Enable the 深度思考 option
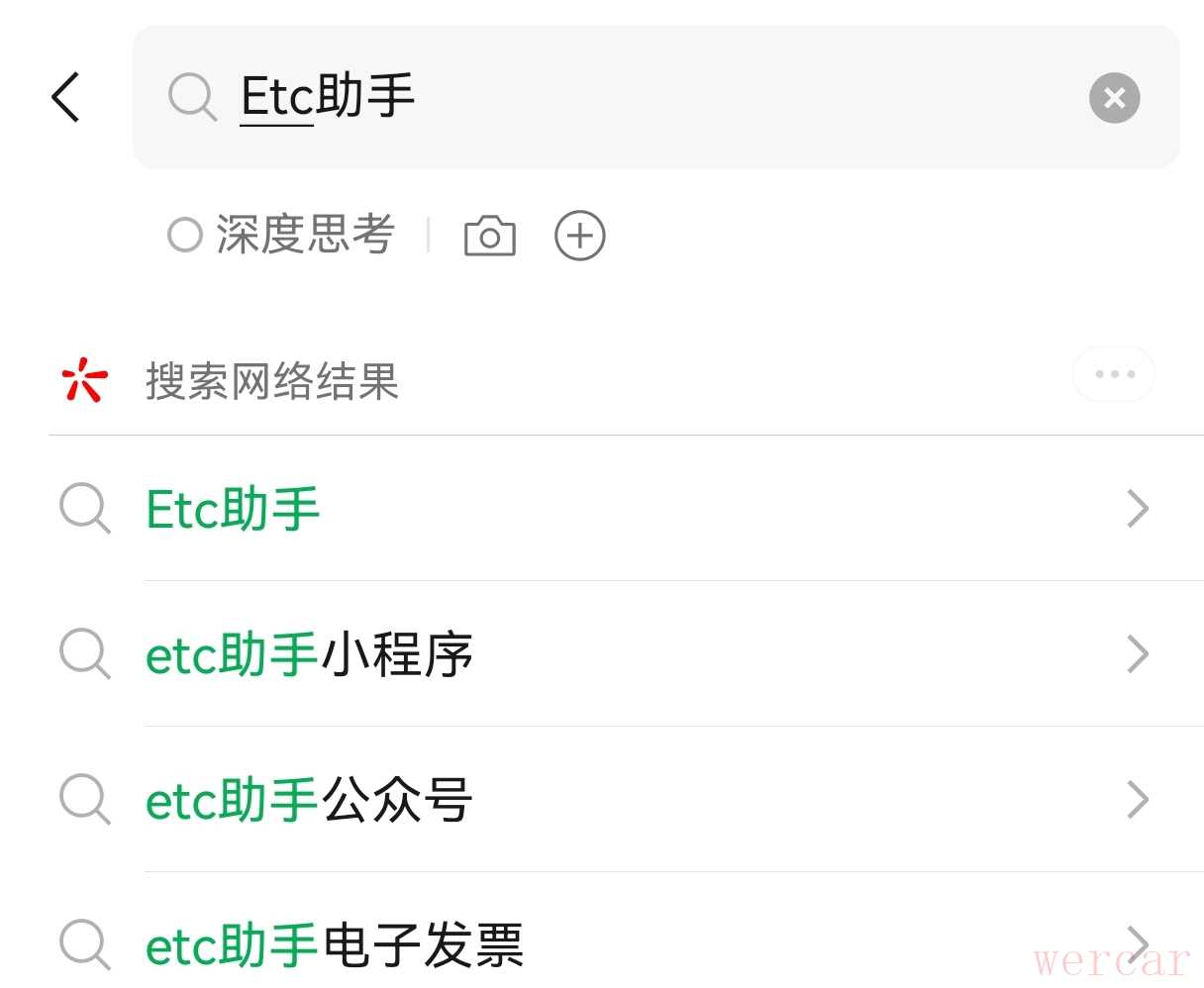1204x988 pixels. point(282,236)
